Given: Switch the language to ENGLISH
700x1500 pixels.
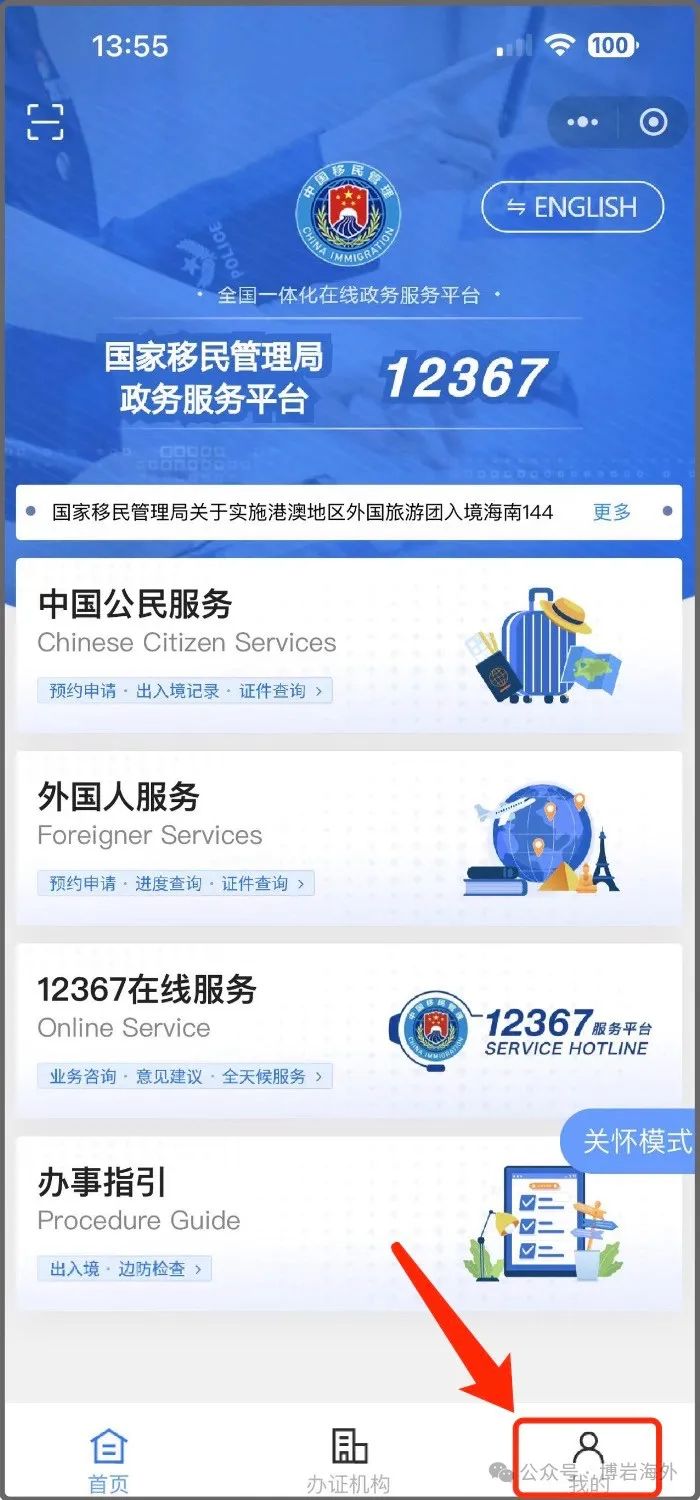Looking at the screenshot, I should (572, 207).
